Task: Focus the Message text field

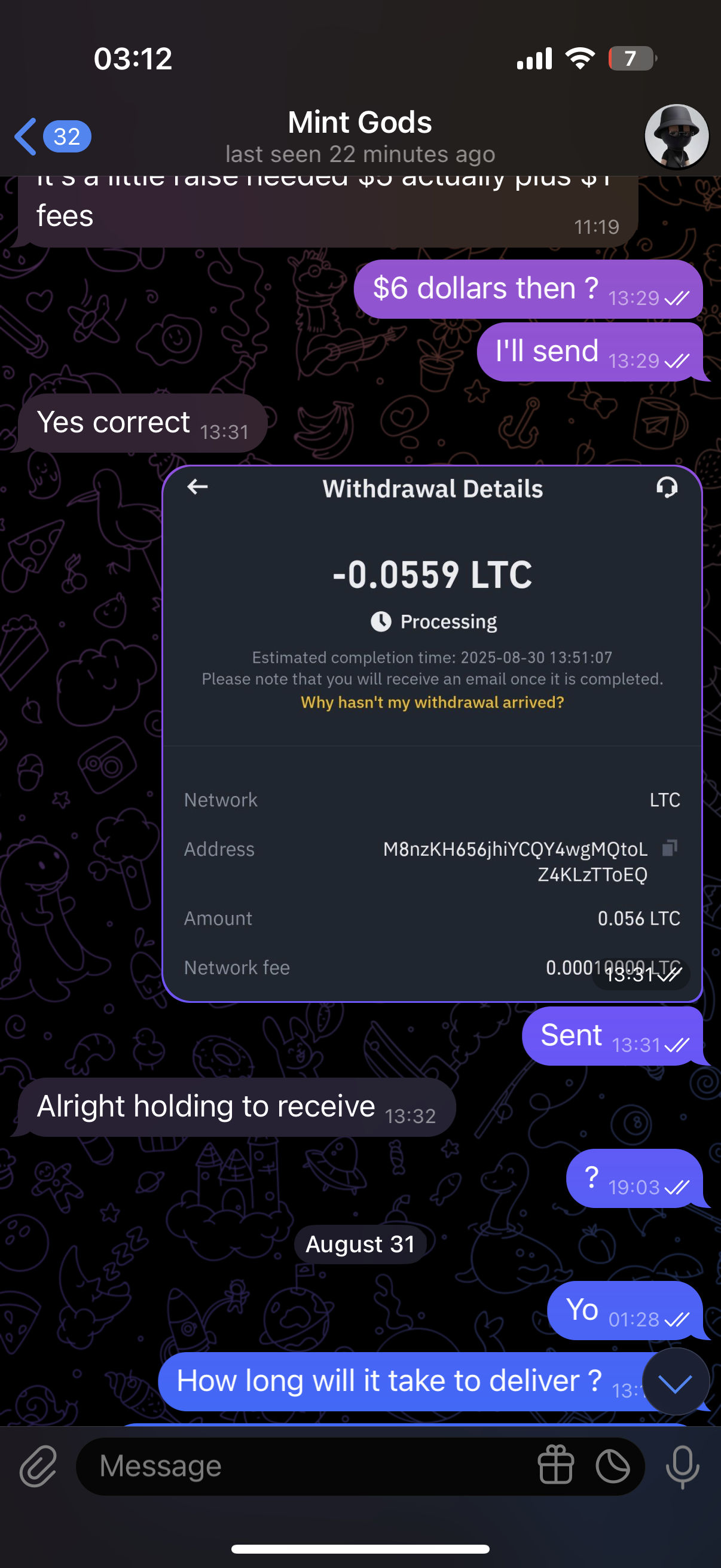Action: pos(304,1466)
